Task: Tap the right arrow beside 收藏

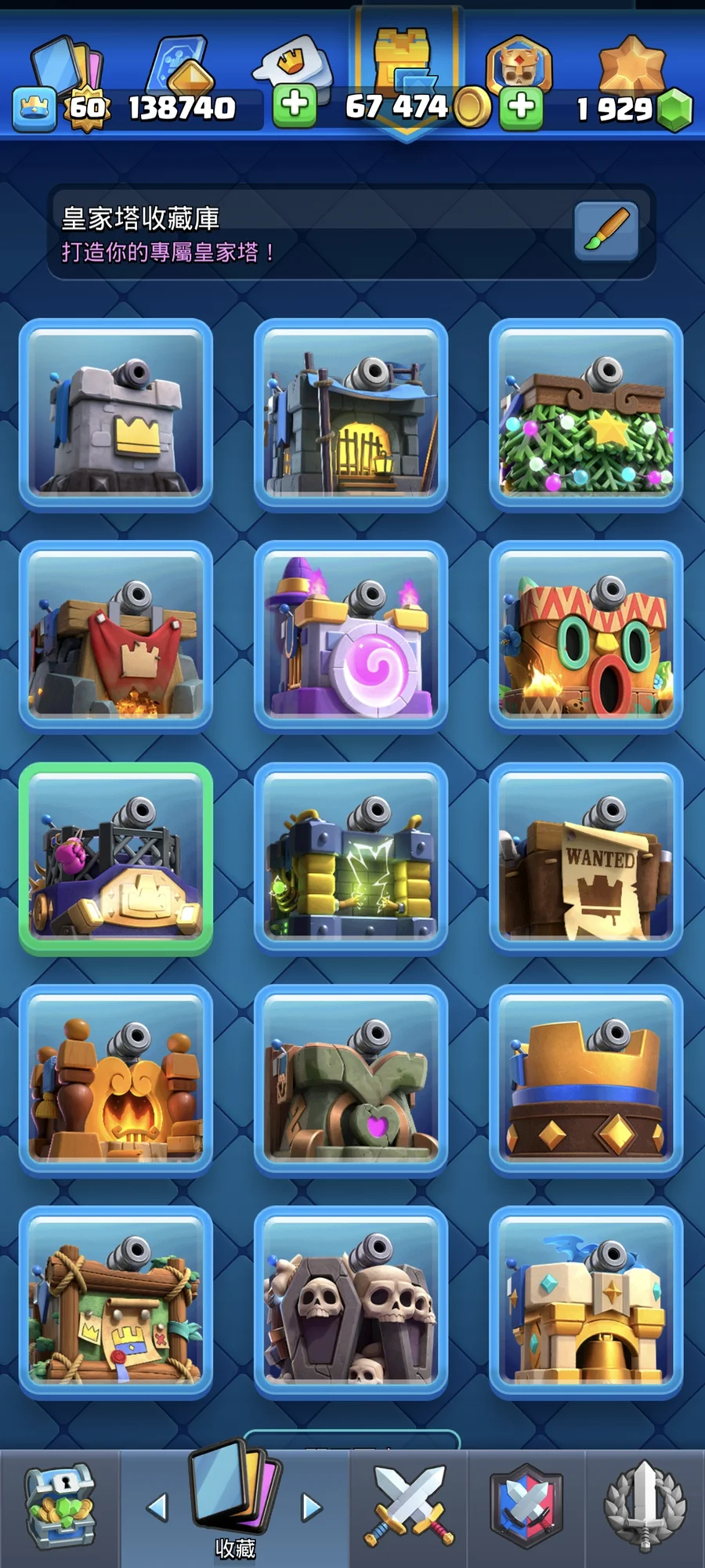Action: (312, 1506)
